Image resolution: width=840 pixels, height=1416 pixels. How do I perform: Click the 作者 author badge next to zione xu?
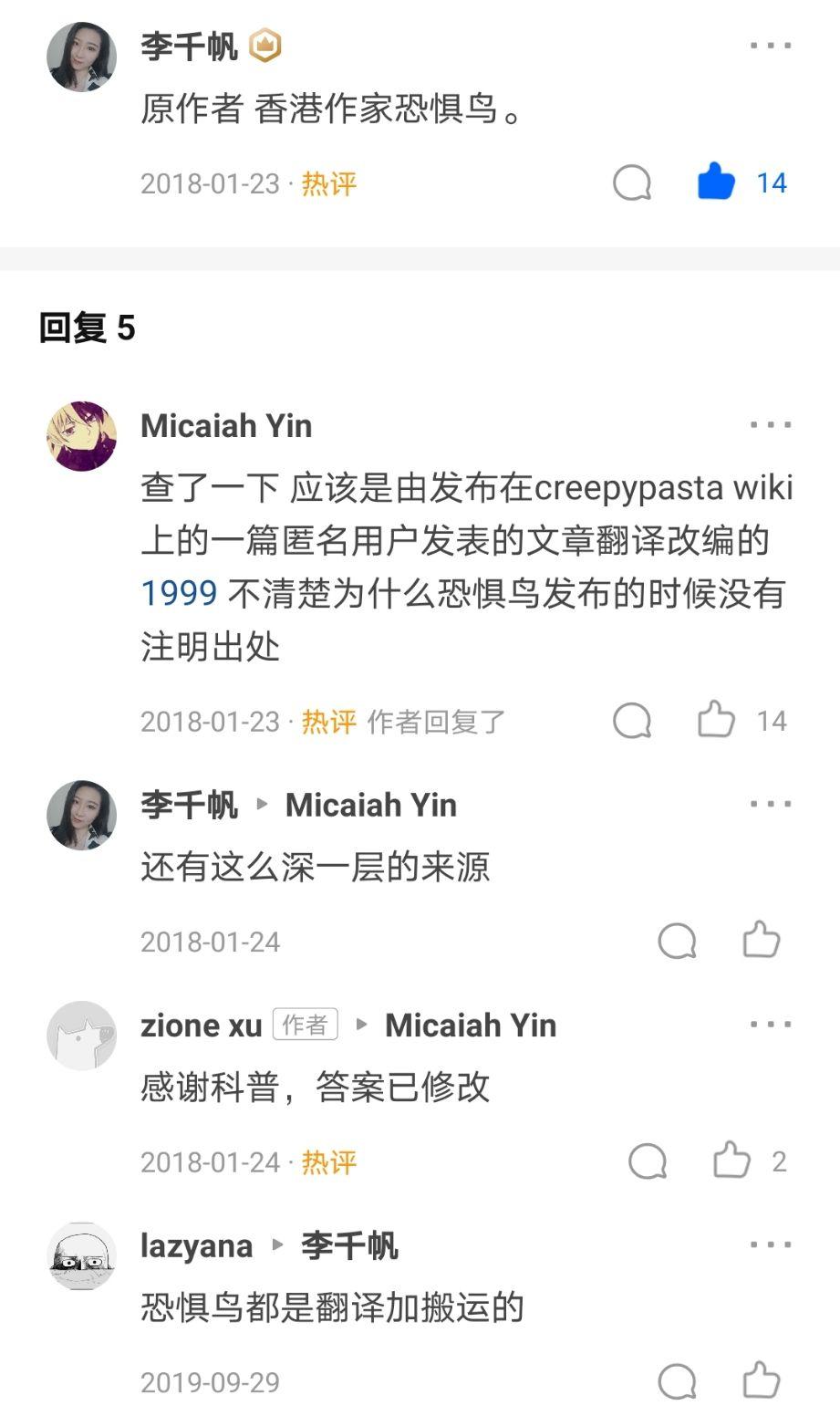click(x=306, y=1024)
